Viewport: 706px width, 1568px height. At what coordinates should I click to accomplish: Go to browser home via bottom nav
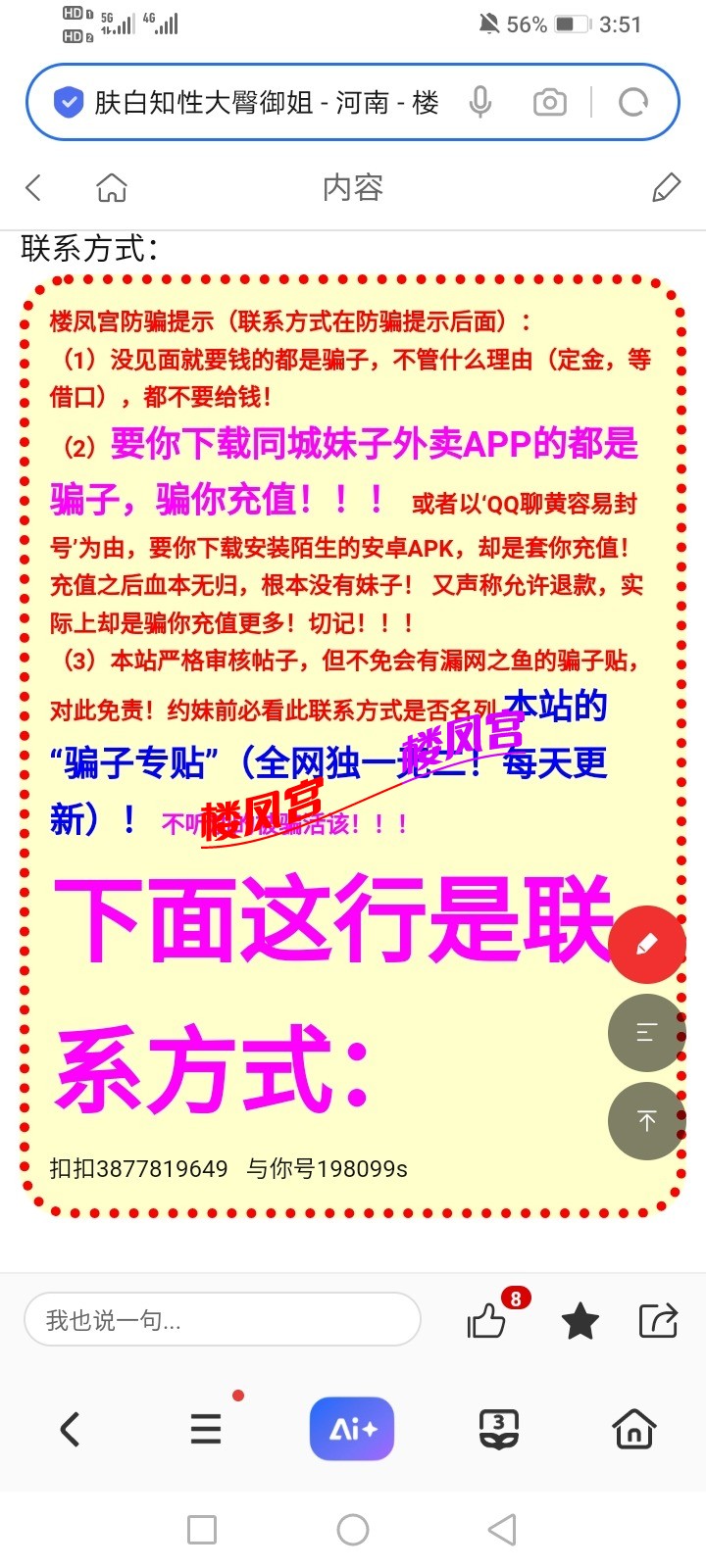(x=633, y=1429)
